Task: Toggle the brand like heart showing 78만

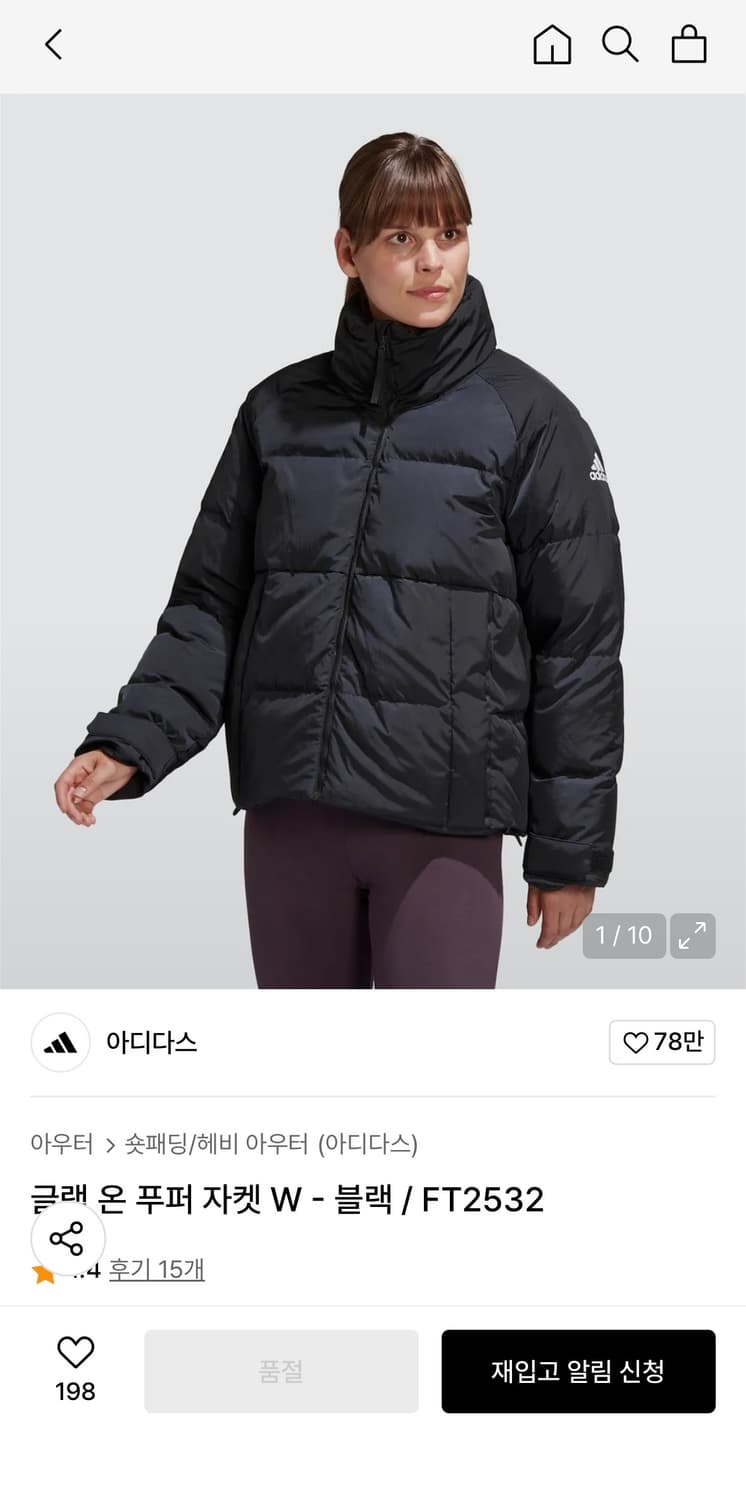Action: tap(661, 1042)
